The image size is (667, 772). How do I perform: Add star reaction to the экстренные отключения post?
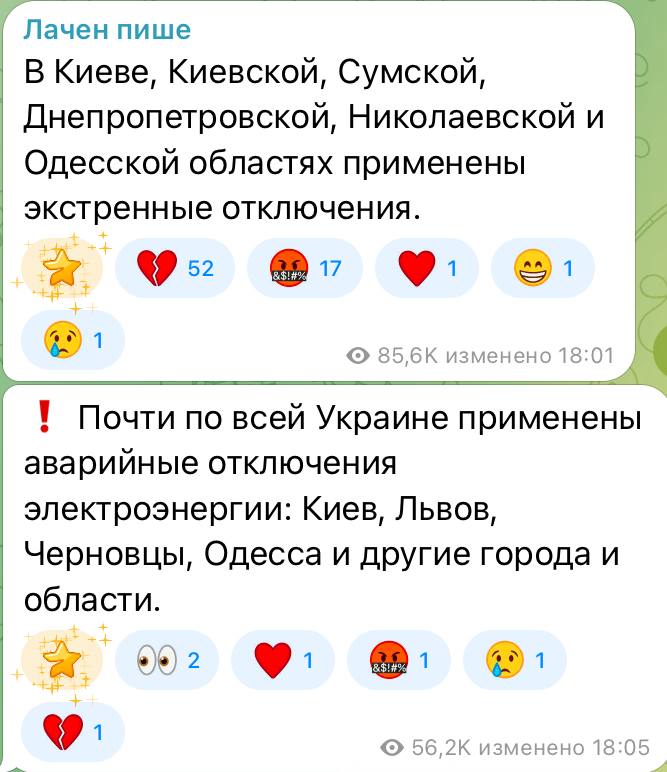(x=62, y=268)
